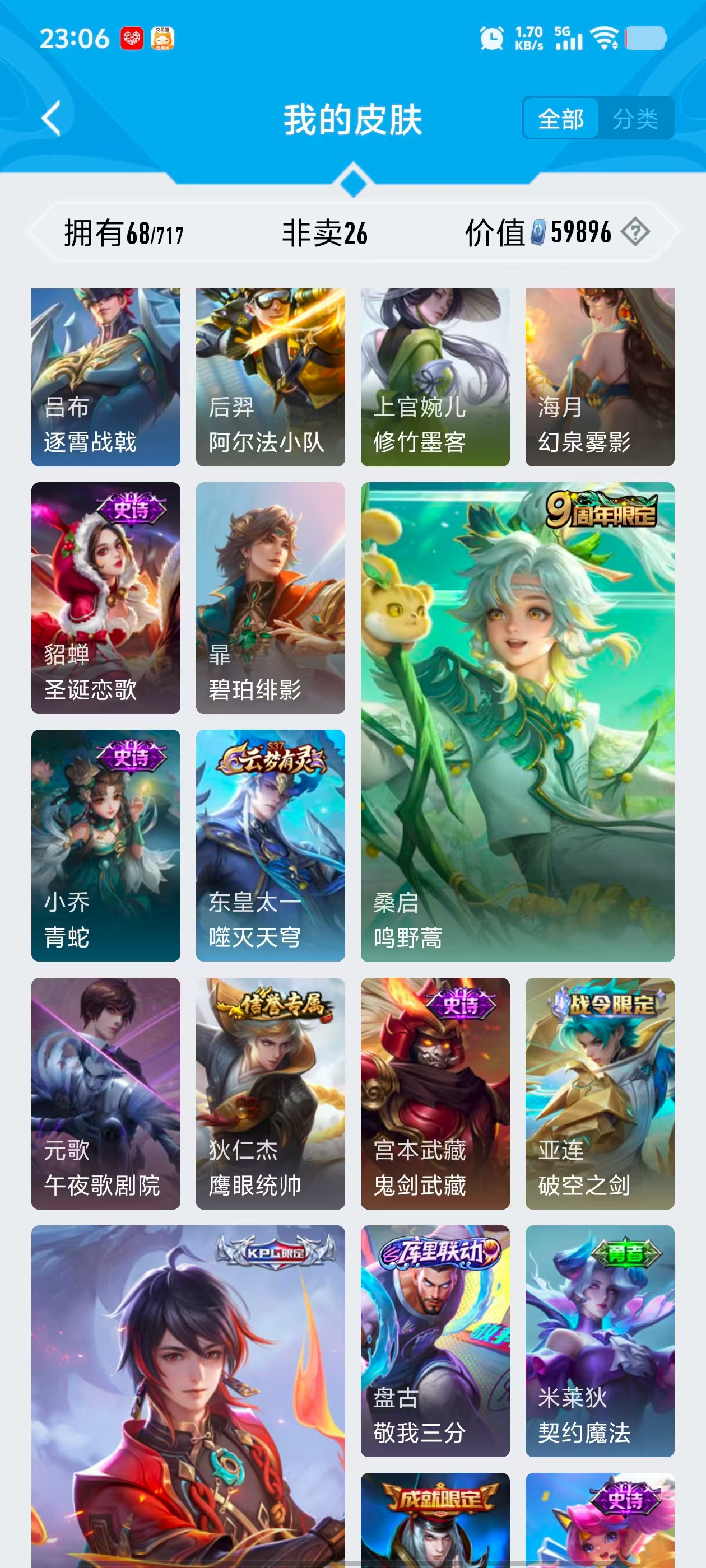Open 后羿 阿尔法小队 skin card
The image size is (706, 1568).
[270, 377]
